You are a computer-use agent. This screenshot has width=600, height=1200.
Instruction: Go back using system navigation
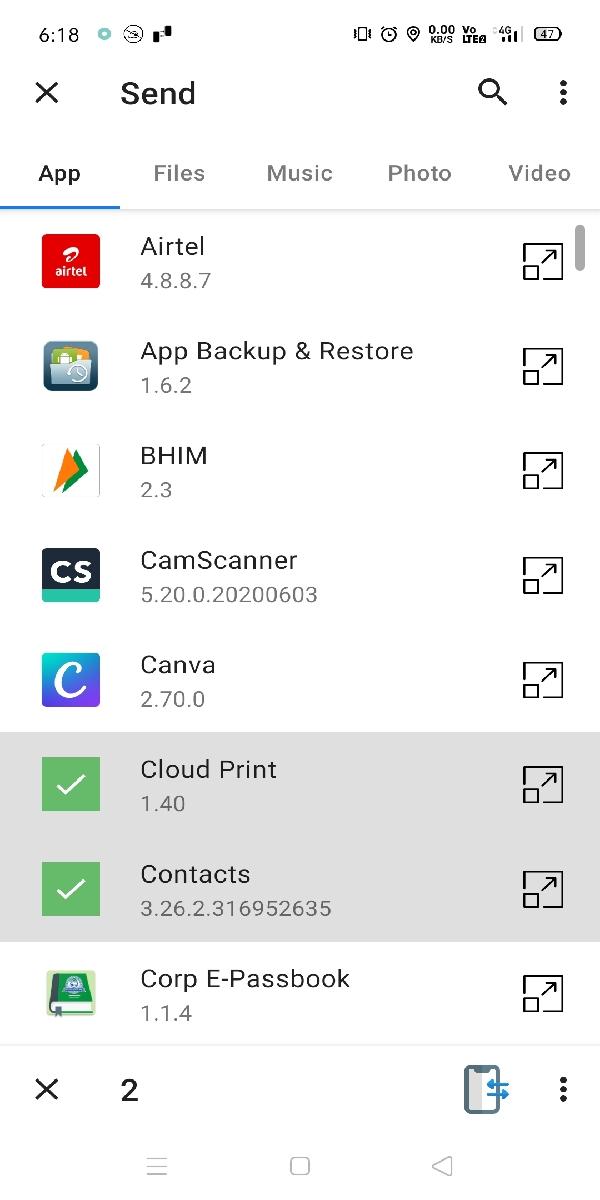tap(441, 1166)
